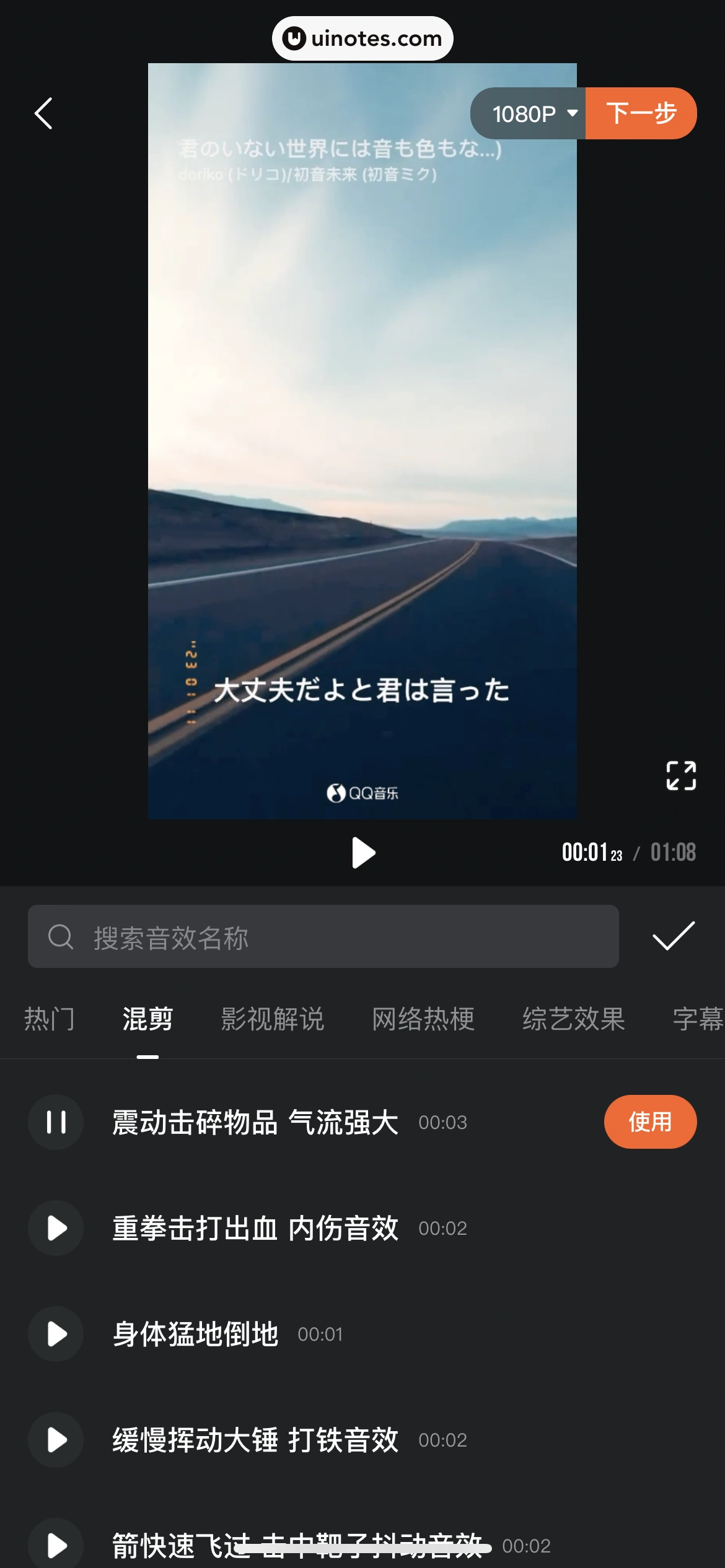Play the 缓慢挥动大锤 打铁音效 sound
This screenshot has height=1568, width=725.
[x=55, y=1440]
